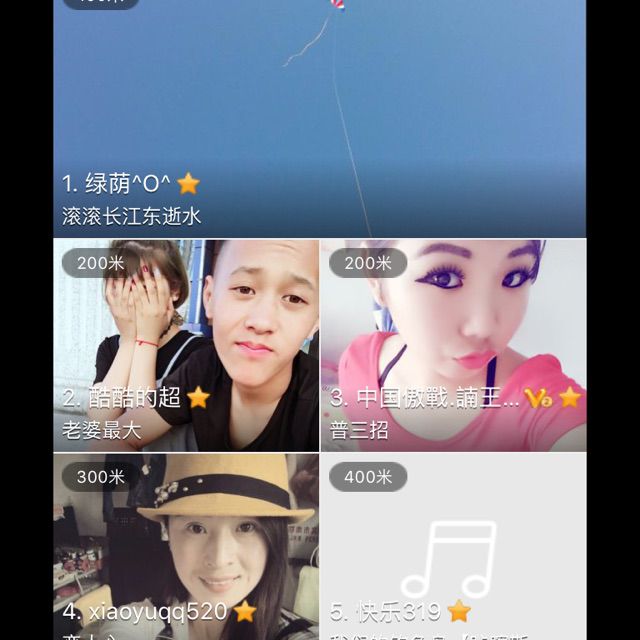Viewport: 640px width, 640px height.
Task: Open the profile card for 酷酷的超
Action: (x=186, y=345)
